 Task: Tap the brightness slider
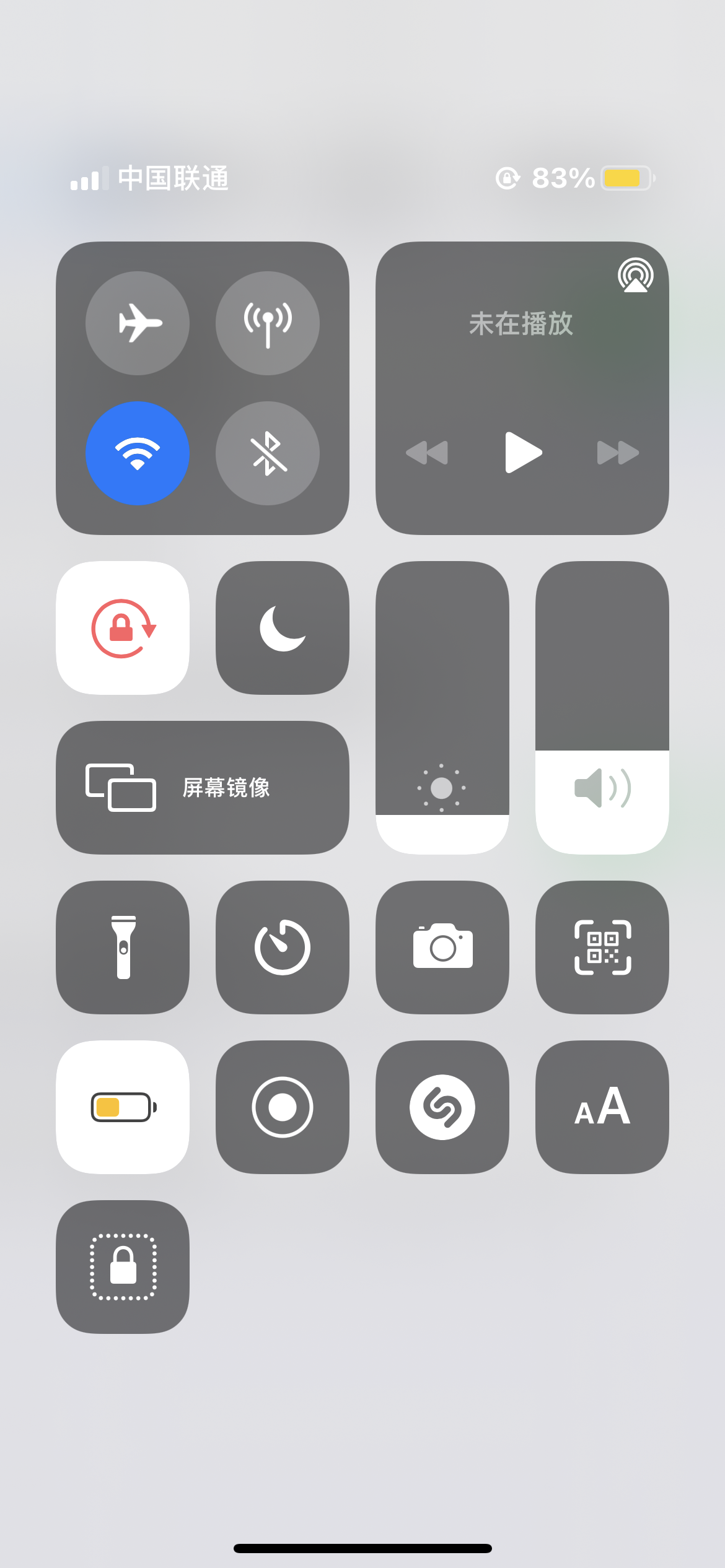pos(442,708)
